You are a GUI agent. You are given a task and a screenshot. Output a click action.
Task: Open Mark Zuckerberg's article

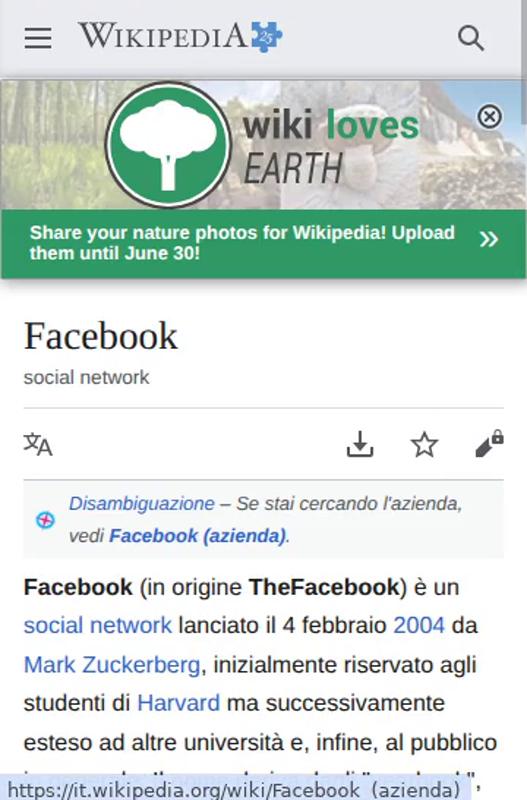click(112, 665)
